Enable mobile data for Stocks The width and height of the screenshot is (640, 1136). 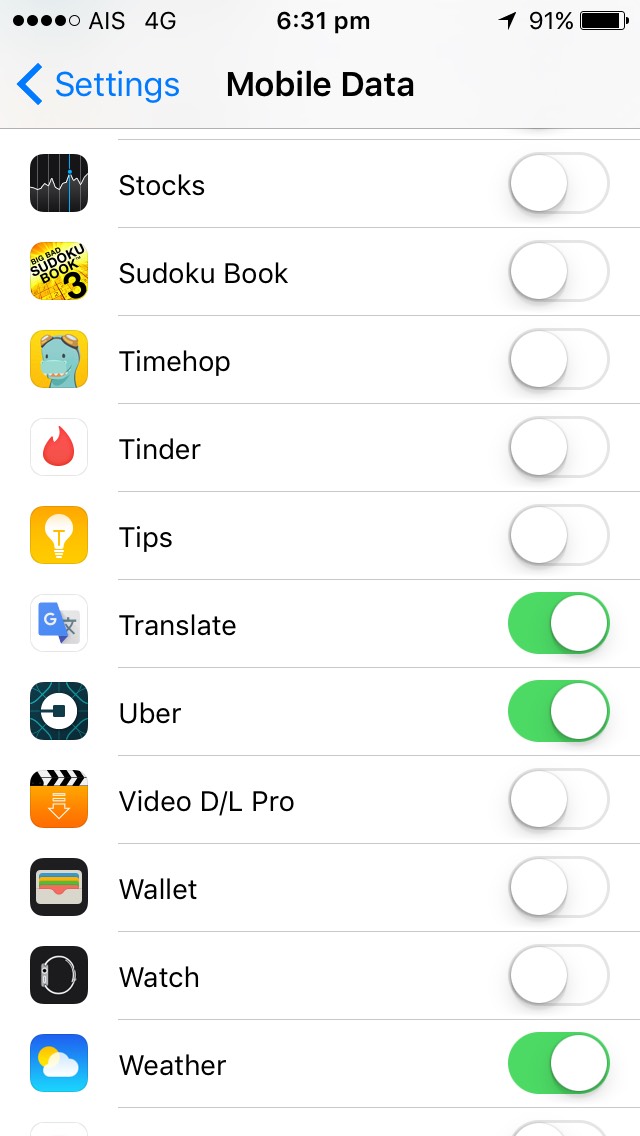(559, 183)
